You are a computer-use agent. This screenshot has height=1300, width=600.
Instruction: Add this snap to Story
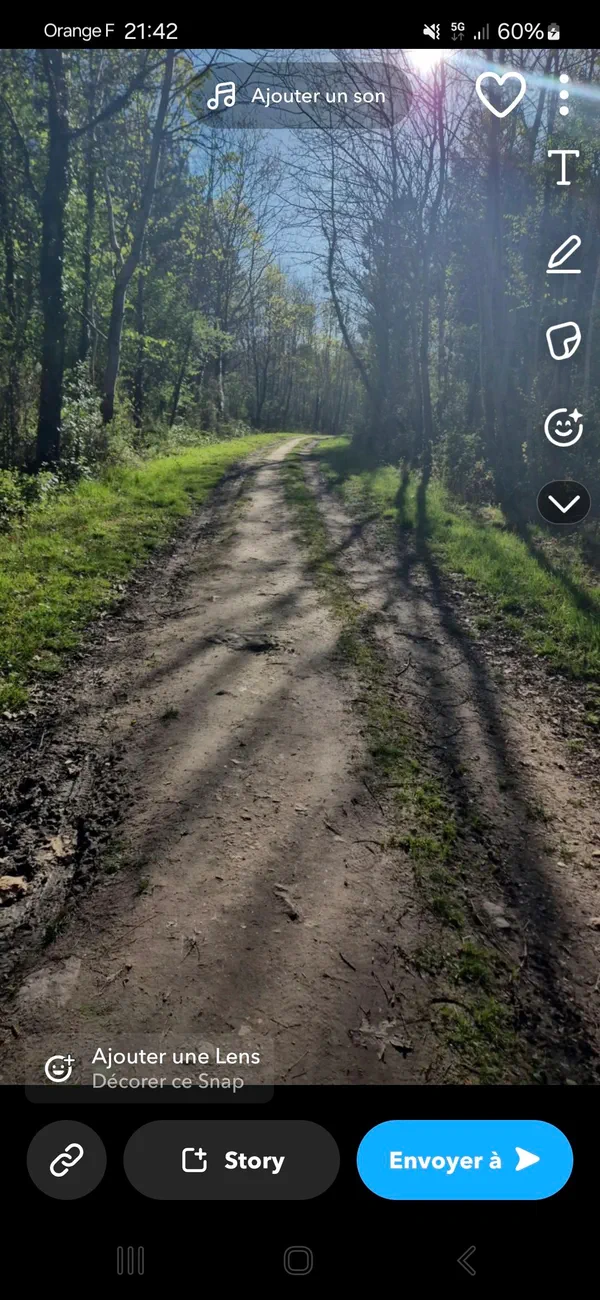pos(232,1160)
